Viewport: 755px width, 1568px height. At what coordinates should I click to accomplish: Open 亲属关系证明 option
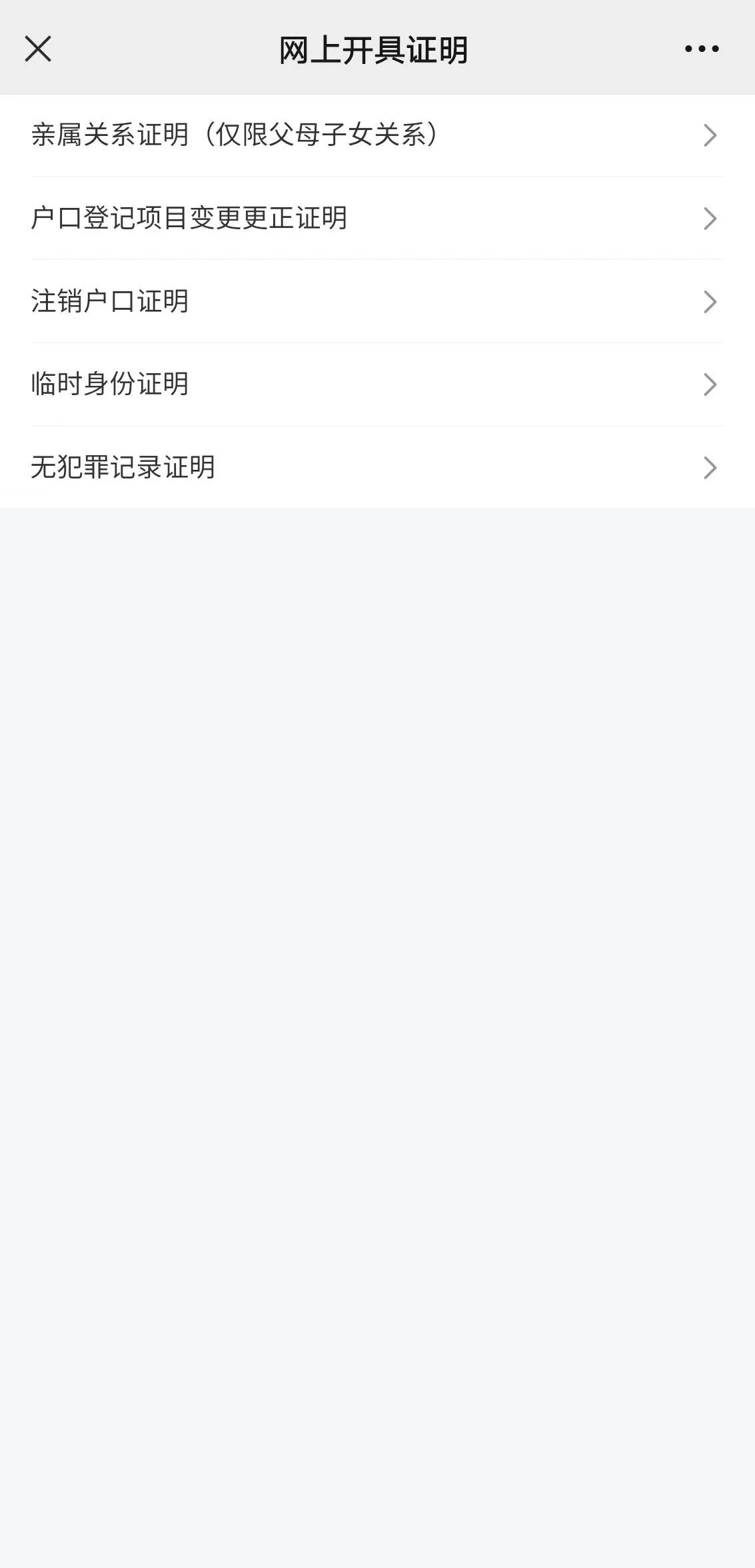point(377,135)
